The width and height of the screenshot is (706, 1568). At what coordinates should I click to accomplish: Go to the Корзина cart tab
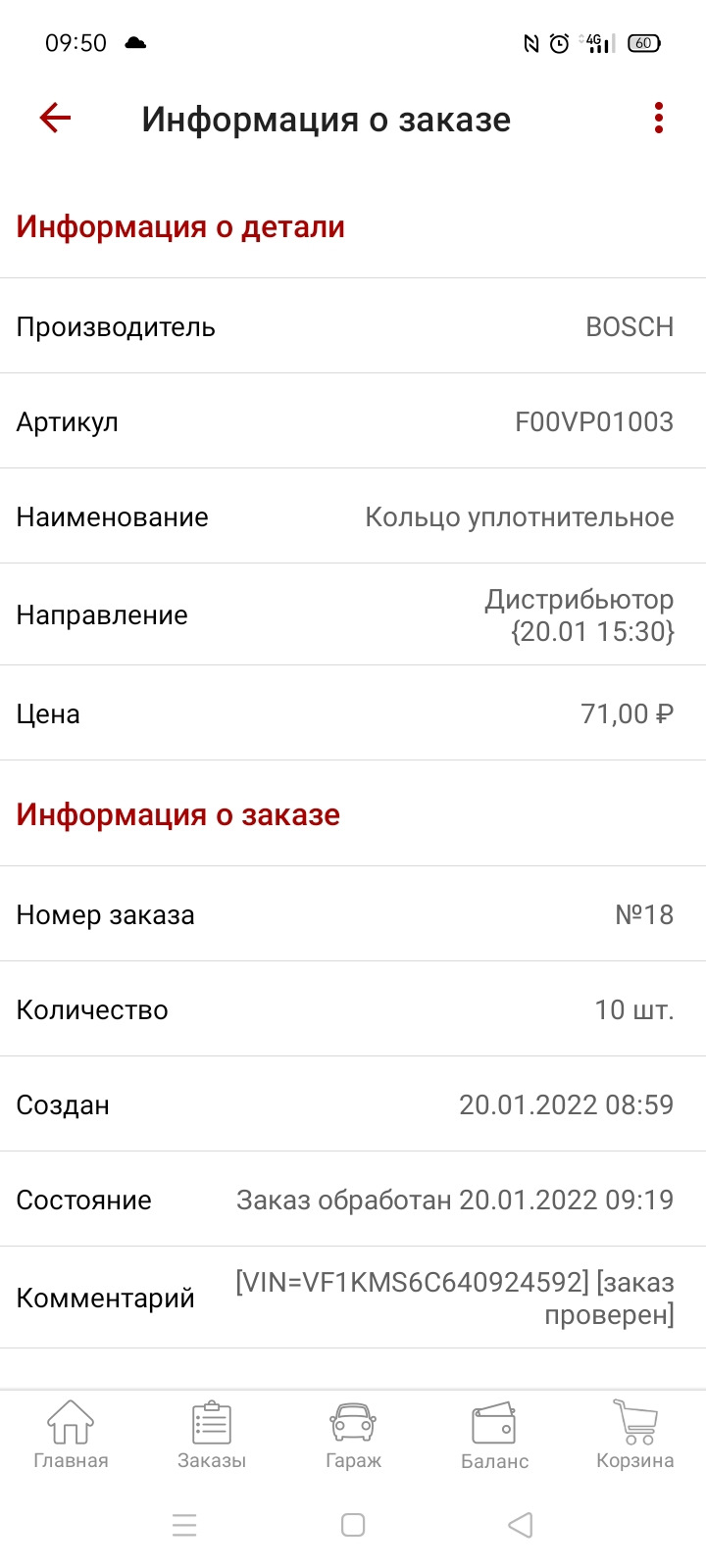pyautogui.click(x=635, y=1435)
